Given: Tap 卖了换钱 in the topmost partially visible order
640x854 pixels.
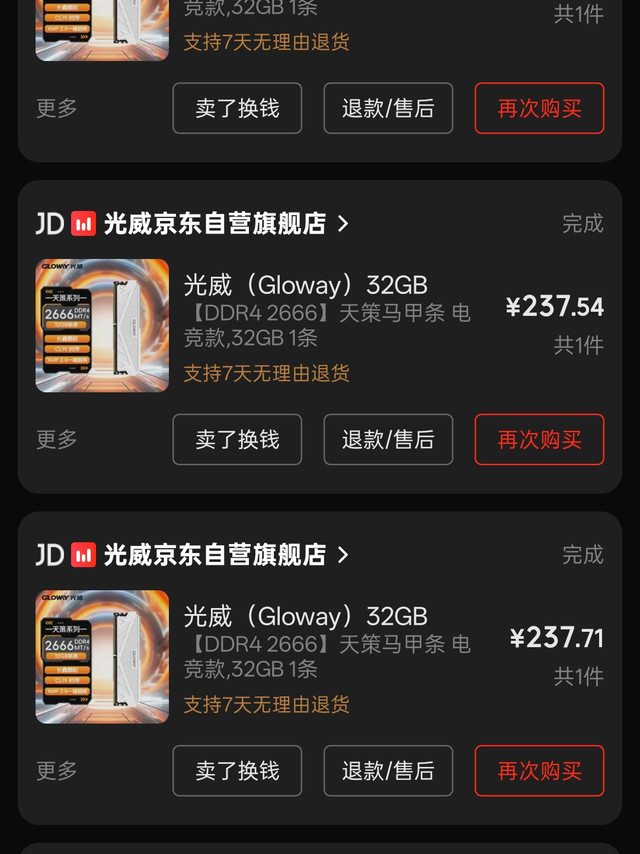Looking at the screenshot, I should (x=237, y=108).
